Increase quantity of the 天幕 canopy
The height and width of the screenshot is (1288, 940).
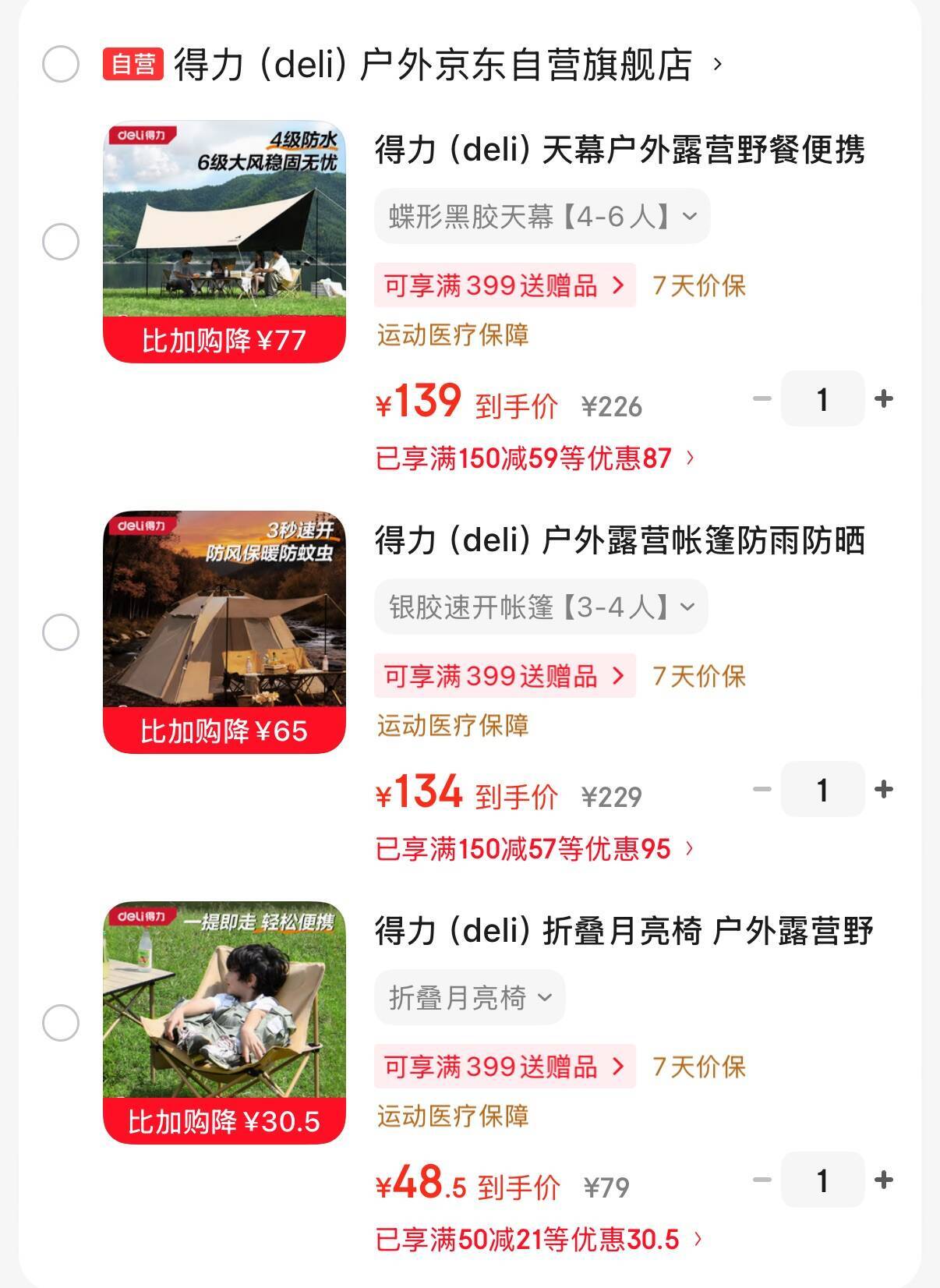click(884, 399)
